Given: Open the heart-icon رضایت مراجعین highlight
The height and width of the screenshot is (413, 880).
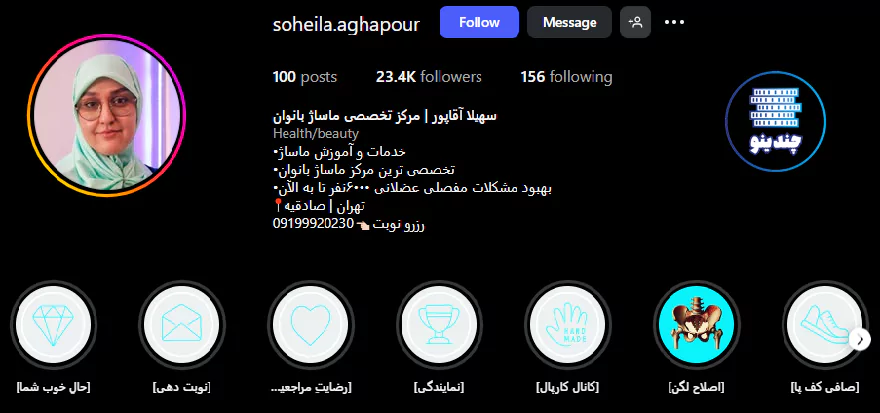Looking at the screenshot, I should pyautogui.click(x=309, y=326).
